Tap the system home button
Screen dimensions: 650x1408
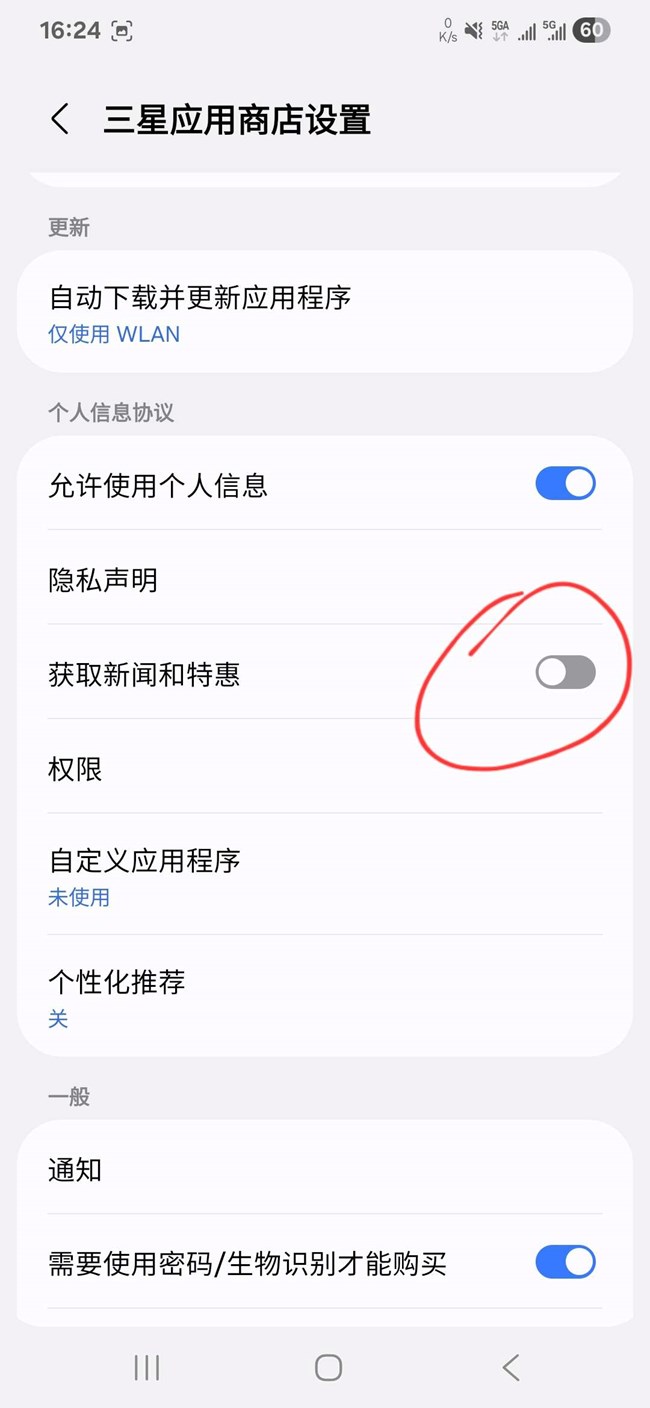point(328,1367)
